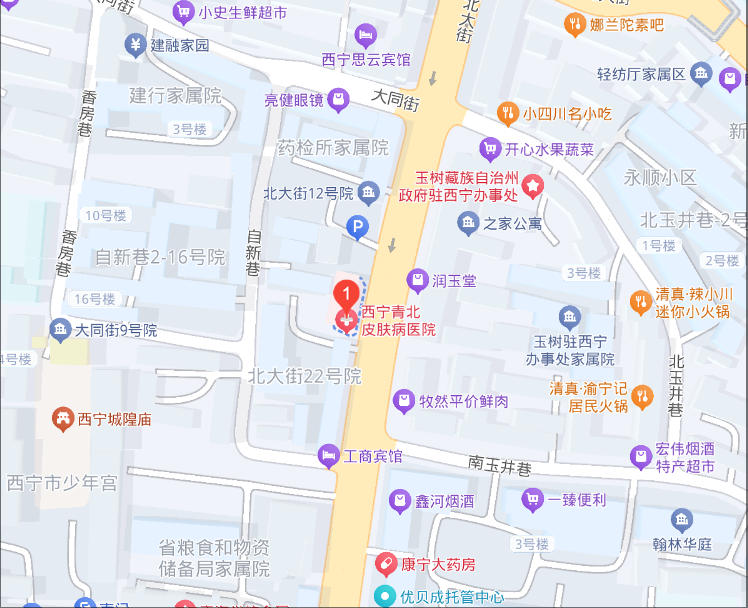
Task: Open the 小史生鲜超市 marker
Action: 183,13
